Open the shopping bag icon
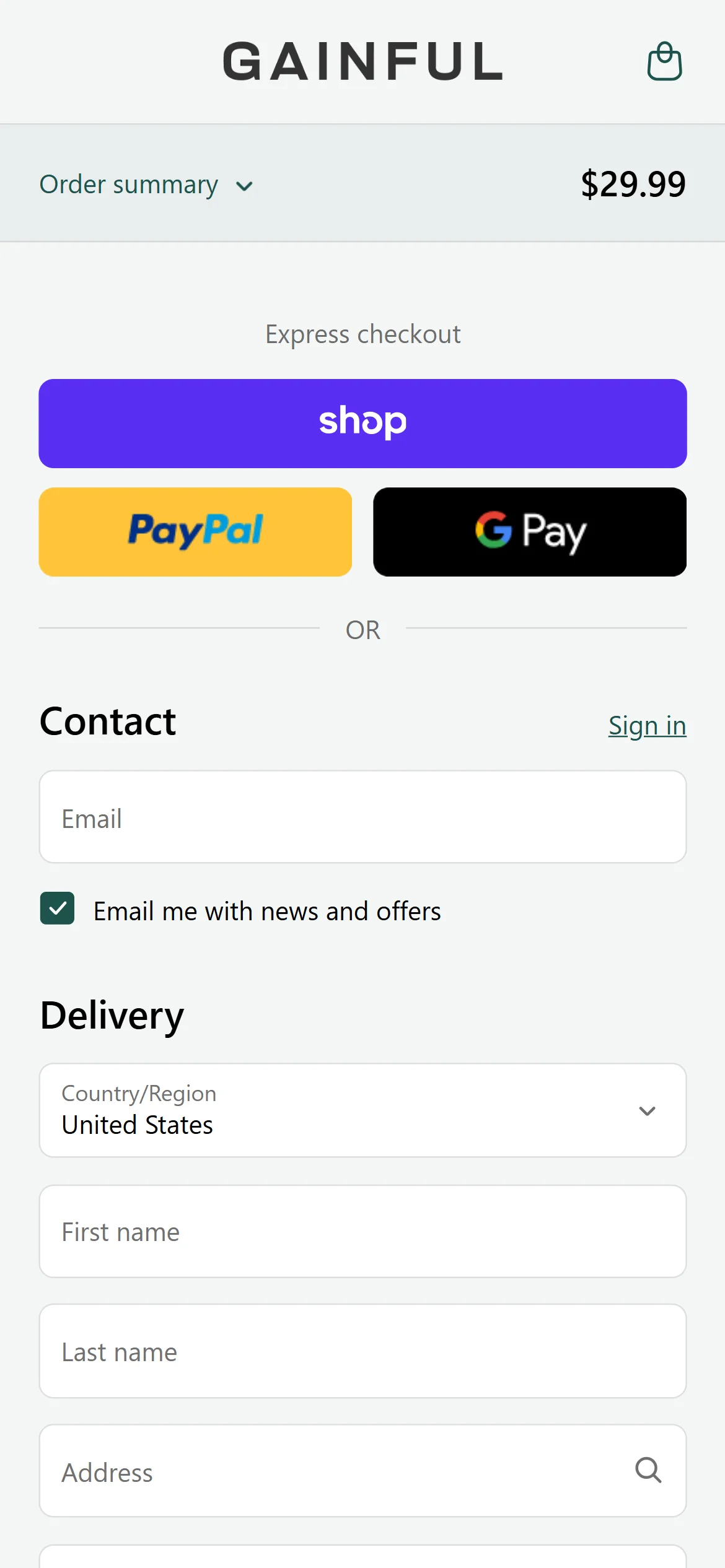The image size is (725, 1568). [664, 61]
